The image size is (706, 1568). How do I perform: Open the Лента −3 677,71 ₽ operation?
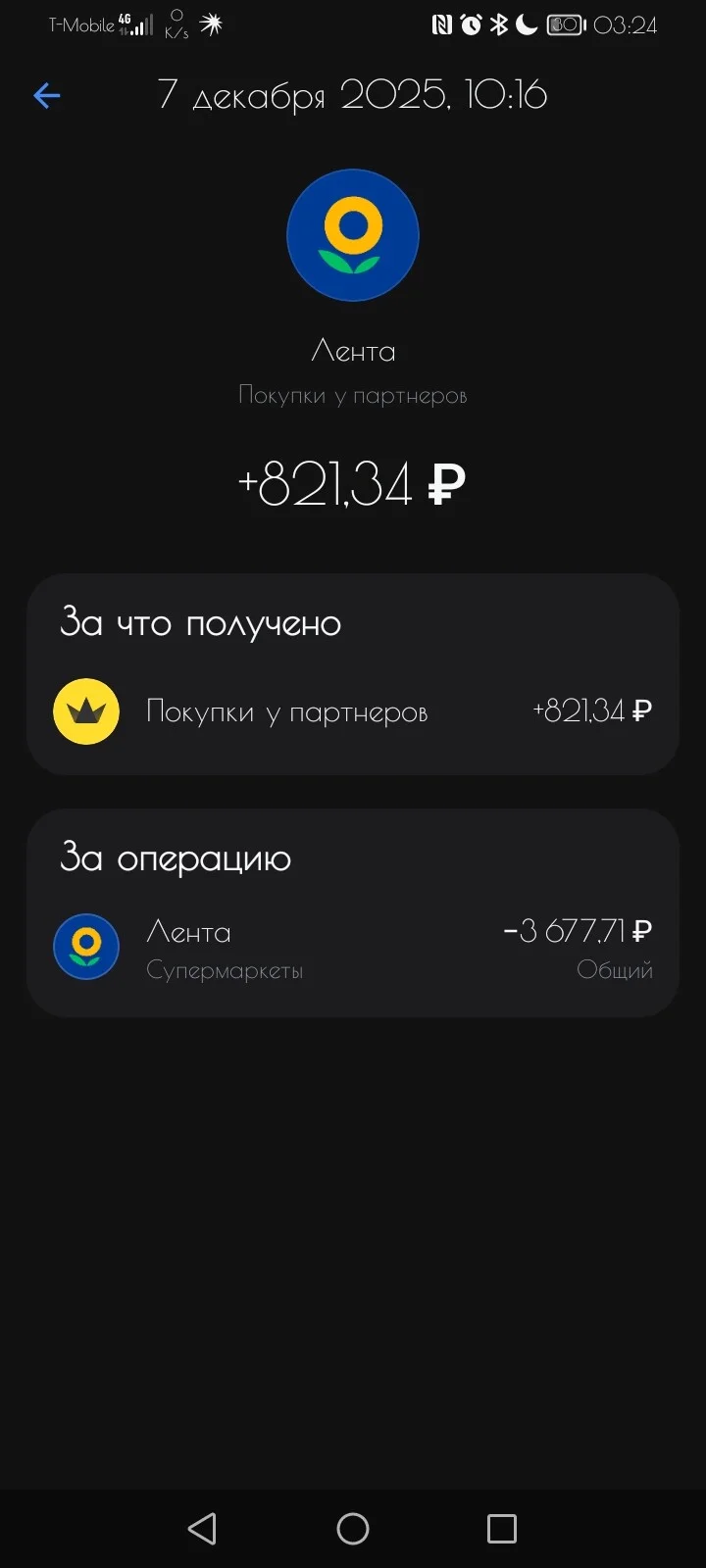tap(353, 949)
